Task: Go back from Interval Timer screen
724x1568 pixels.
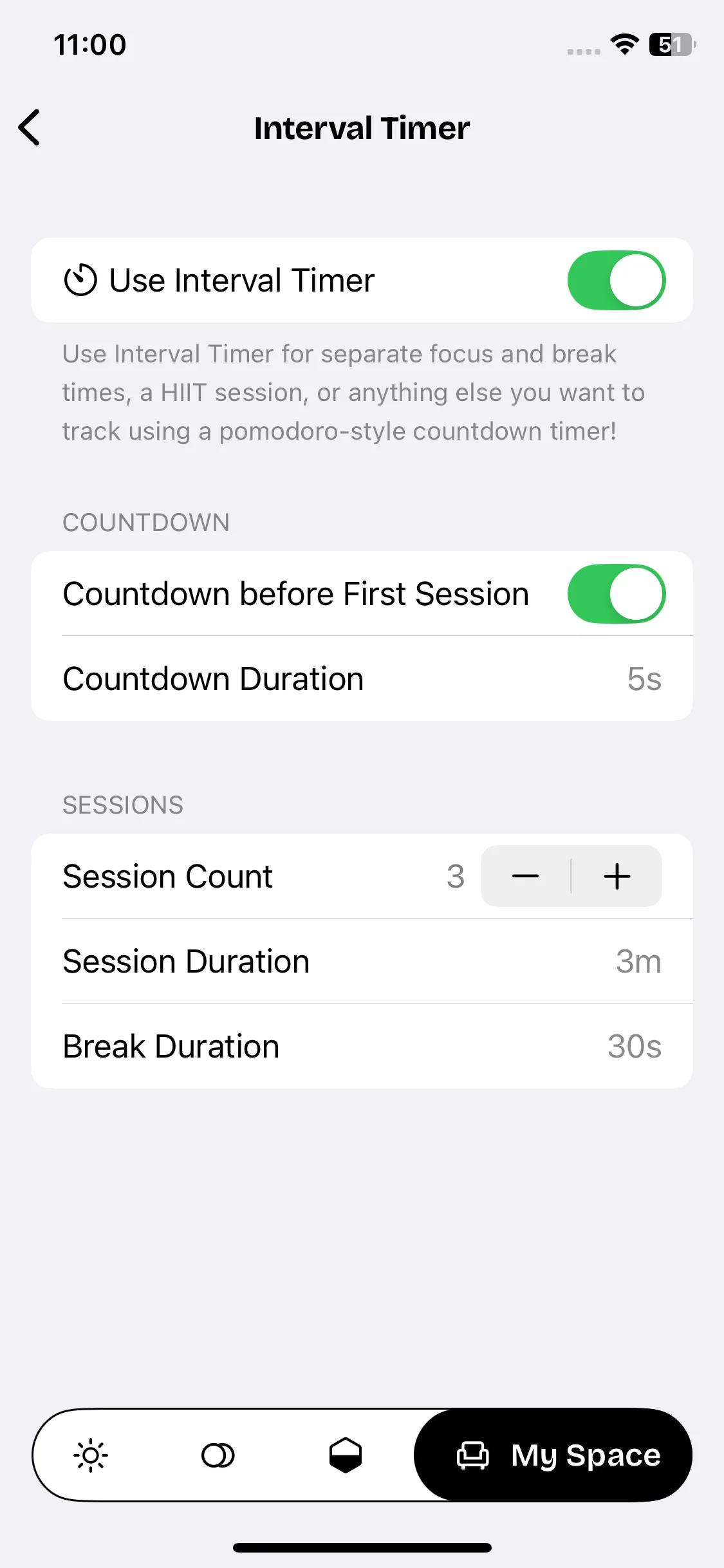Action: (30, 127)
